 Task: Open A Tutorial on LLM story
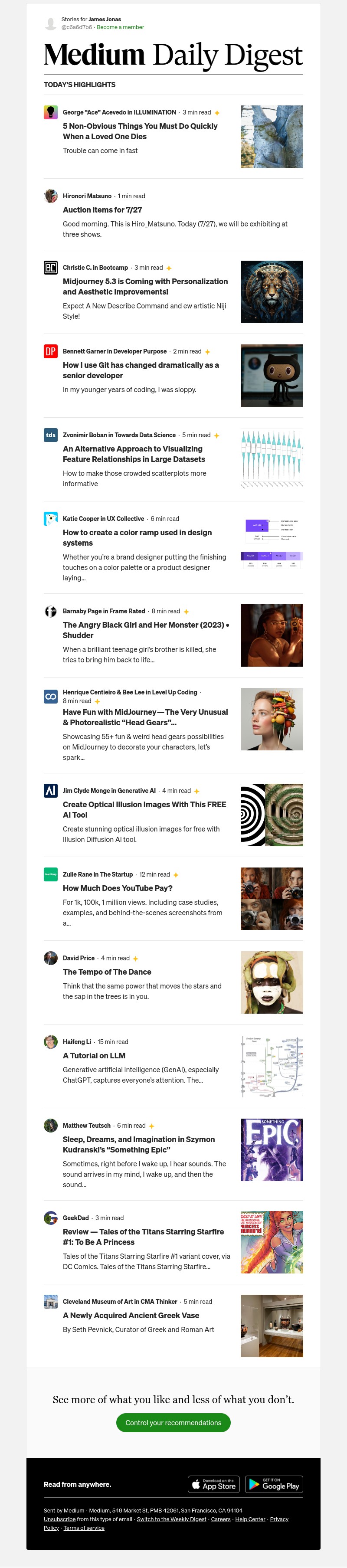94,1055
